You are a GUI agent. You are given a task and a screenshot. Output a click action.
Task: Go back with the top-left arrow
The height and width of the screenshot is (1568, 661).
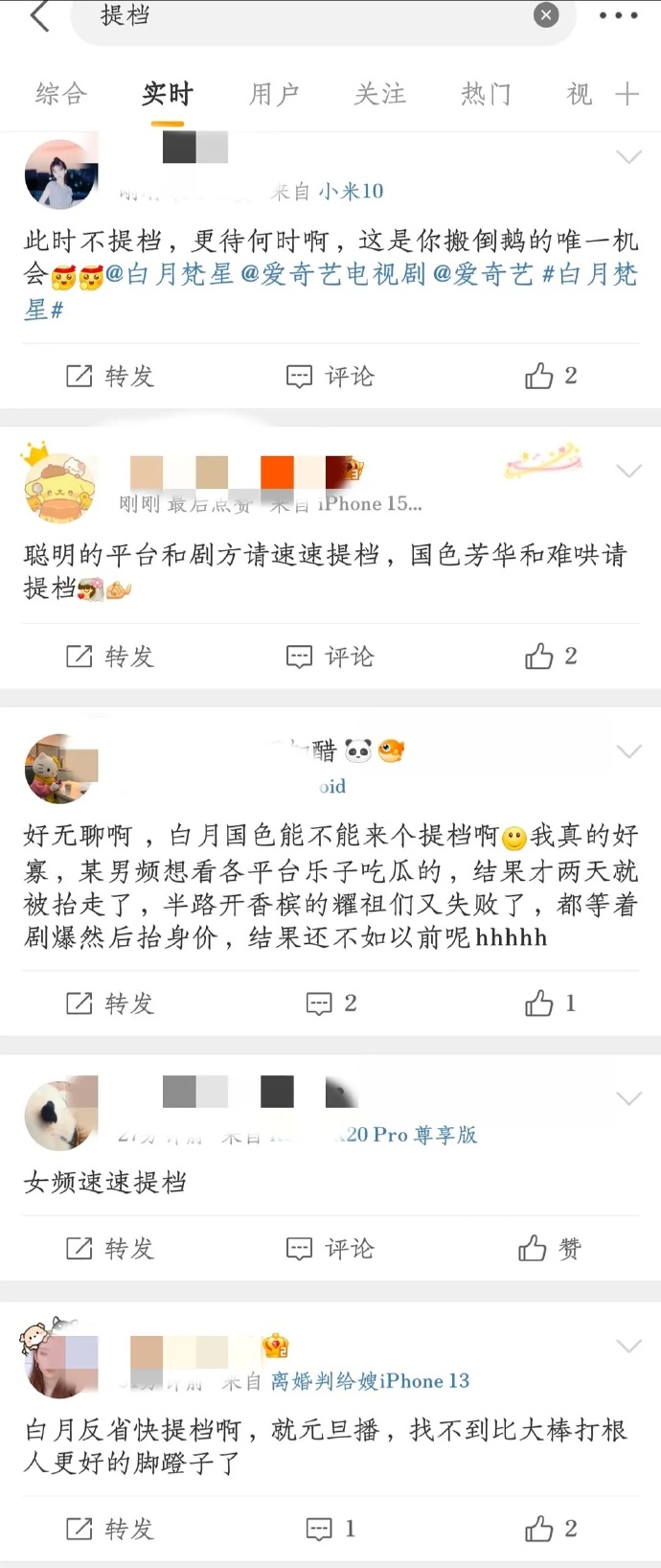tap(39, 16)
